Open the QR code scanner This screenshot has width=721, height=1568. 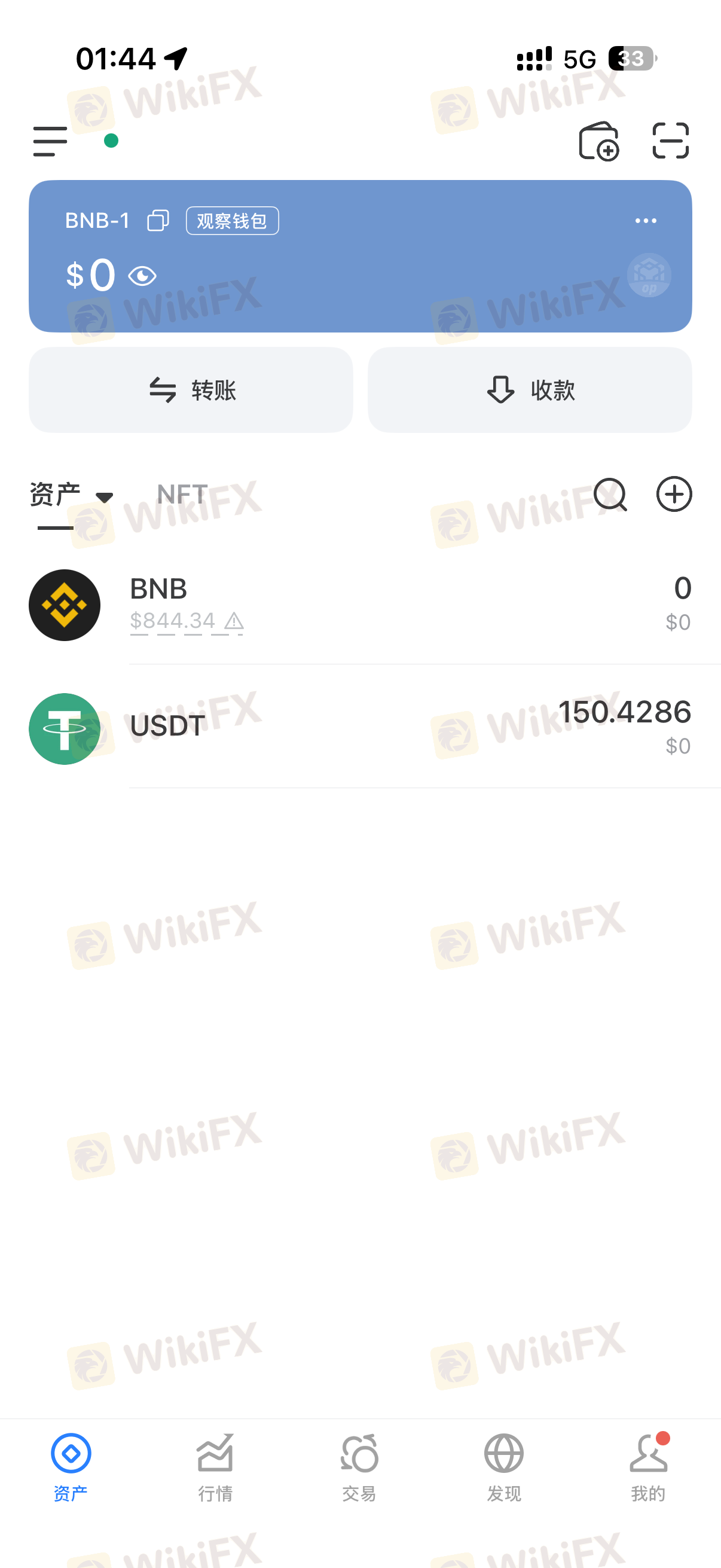tap(670, 141)
